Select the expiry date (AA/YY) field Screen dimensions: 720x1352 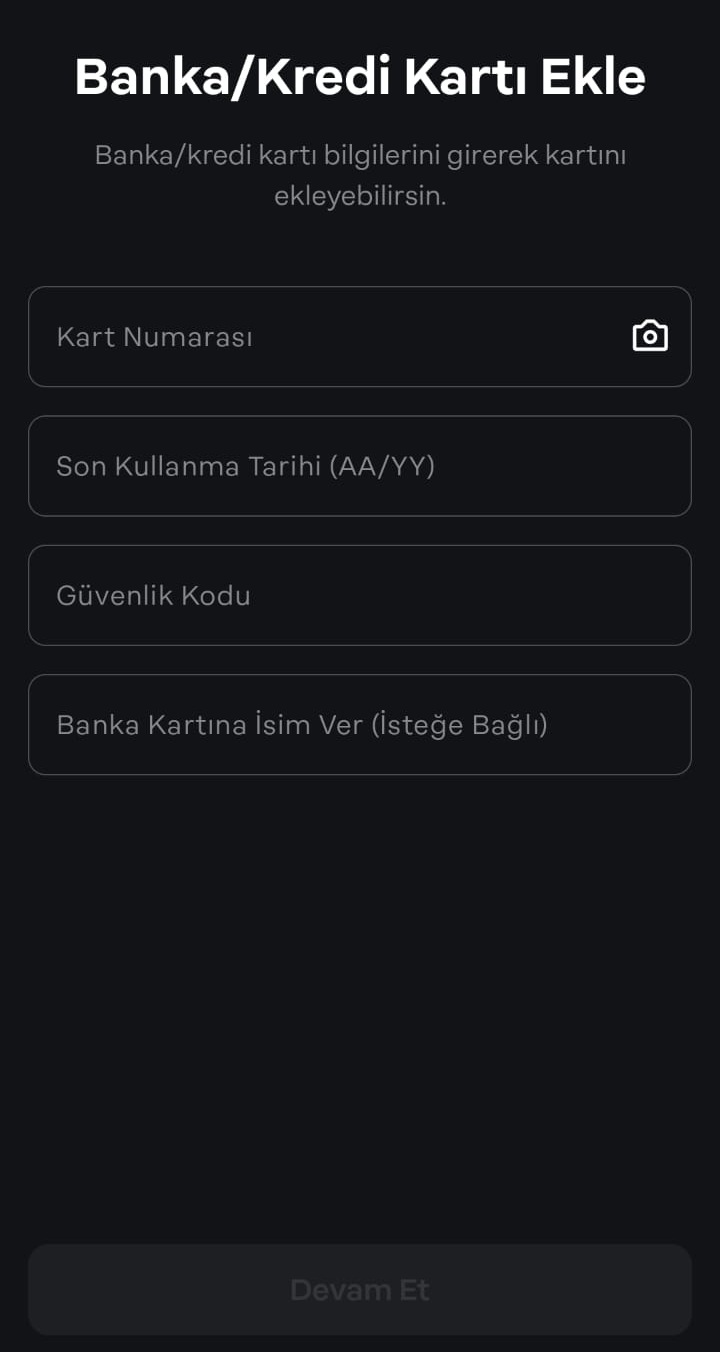click(360, 465)
